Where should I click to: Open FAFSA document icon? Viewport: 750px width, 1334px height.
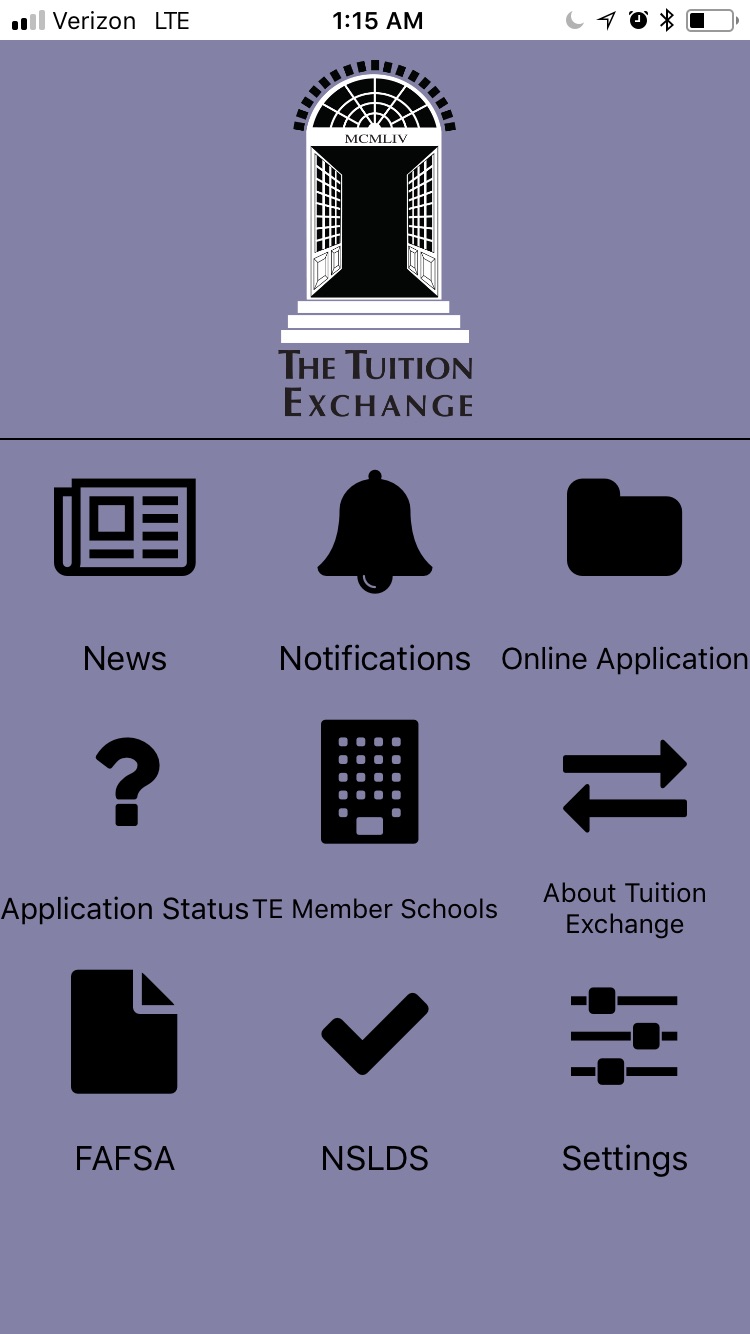(x=125, y=1032)
